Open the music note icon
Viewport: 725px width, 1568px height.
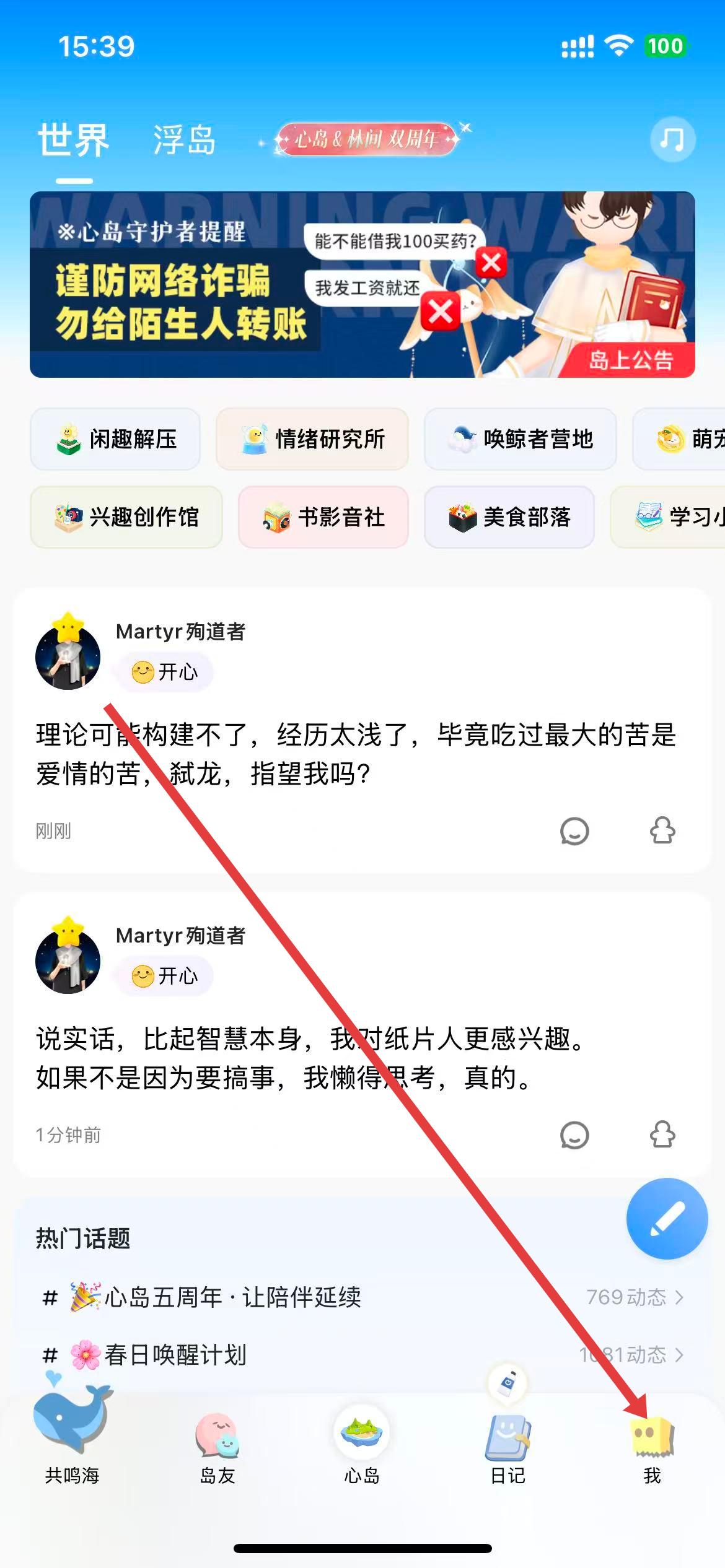(x=672, y=139)
